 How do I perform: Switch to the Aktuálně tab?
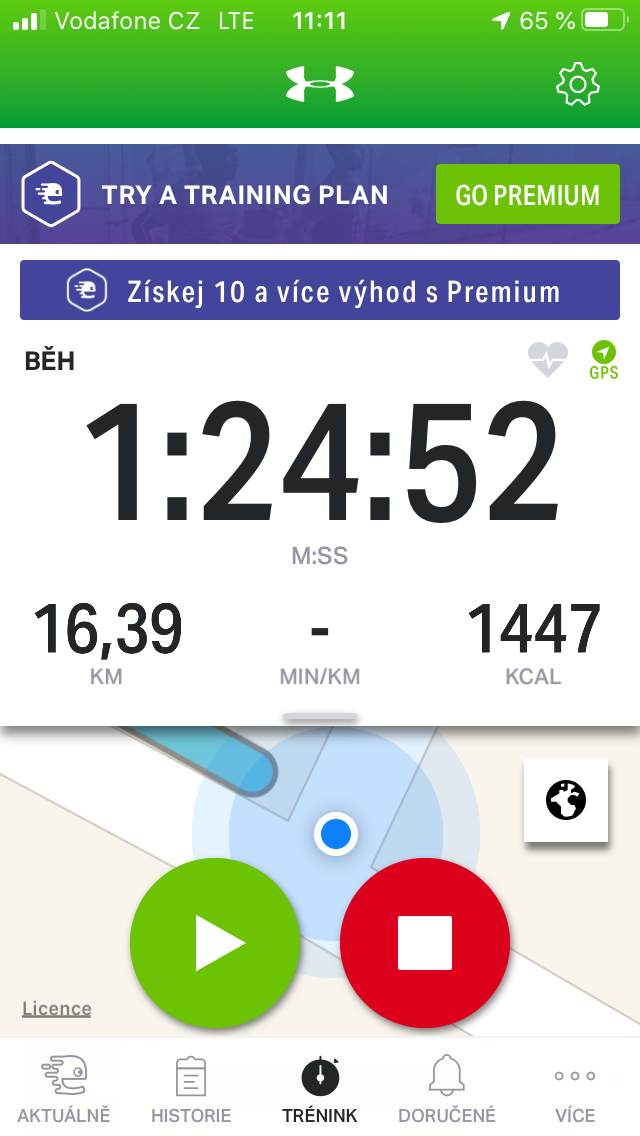[x=64, y=1089]
